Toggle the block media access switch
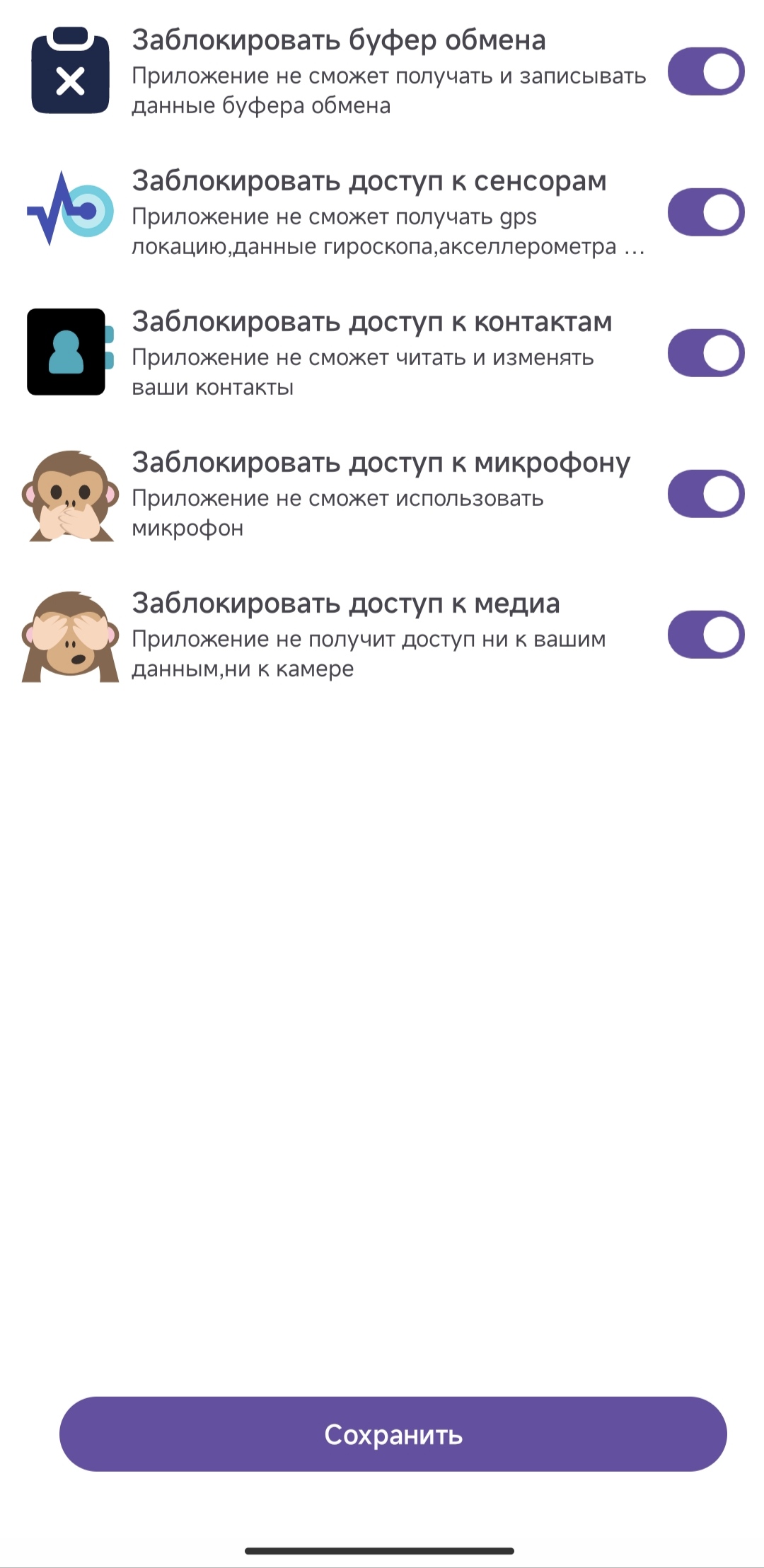The height and width of the screenshot is (1568, 764). click(706, 635)
